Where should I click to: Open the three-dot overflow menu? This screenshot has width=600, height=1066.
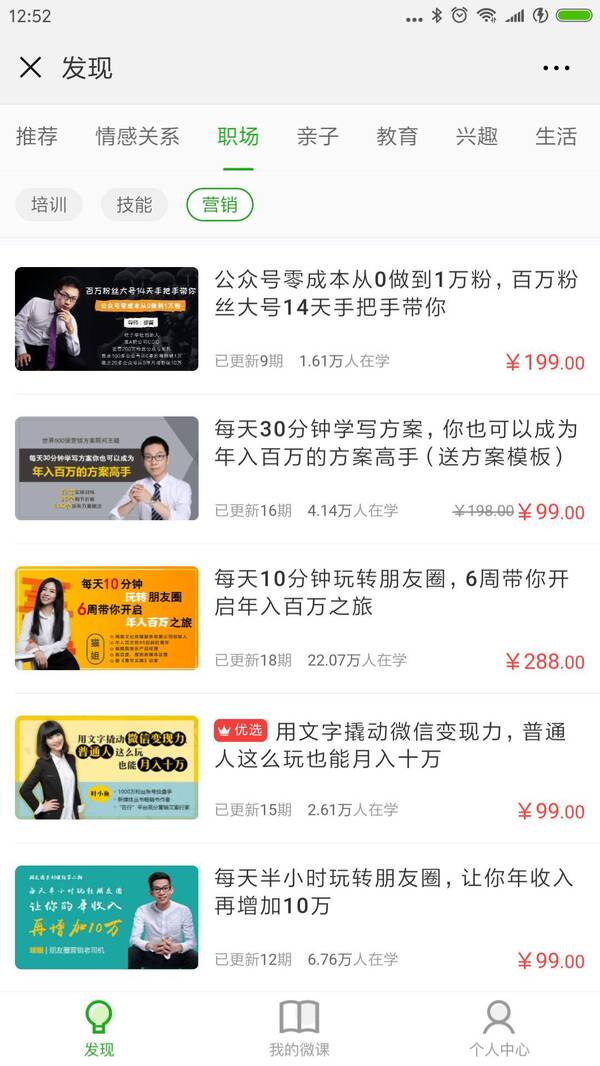point(557,68)
